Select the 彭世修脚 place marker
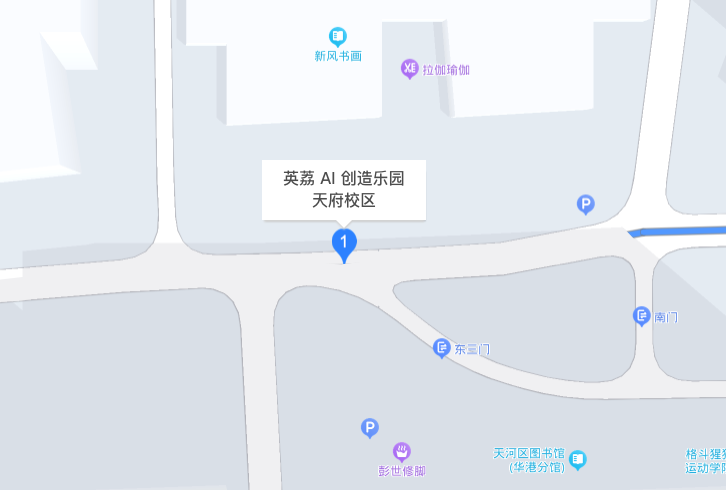This screenshot has height=490, width=726. click(x=401, y=452)
